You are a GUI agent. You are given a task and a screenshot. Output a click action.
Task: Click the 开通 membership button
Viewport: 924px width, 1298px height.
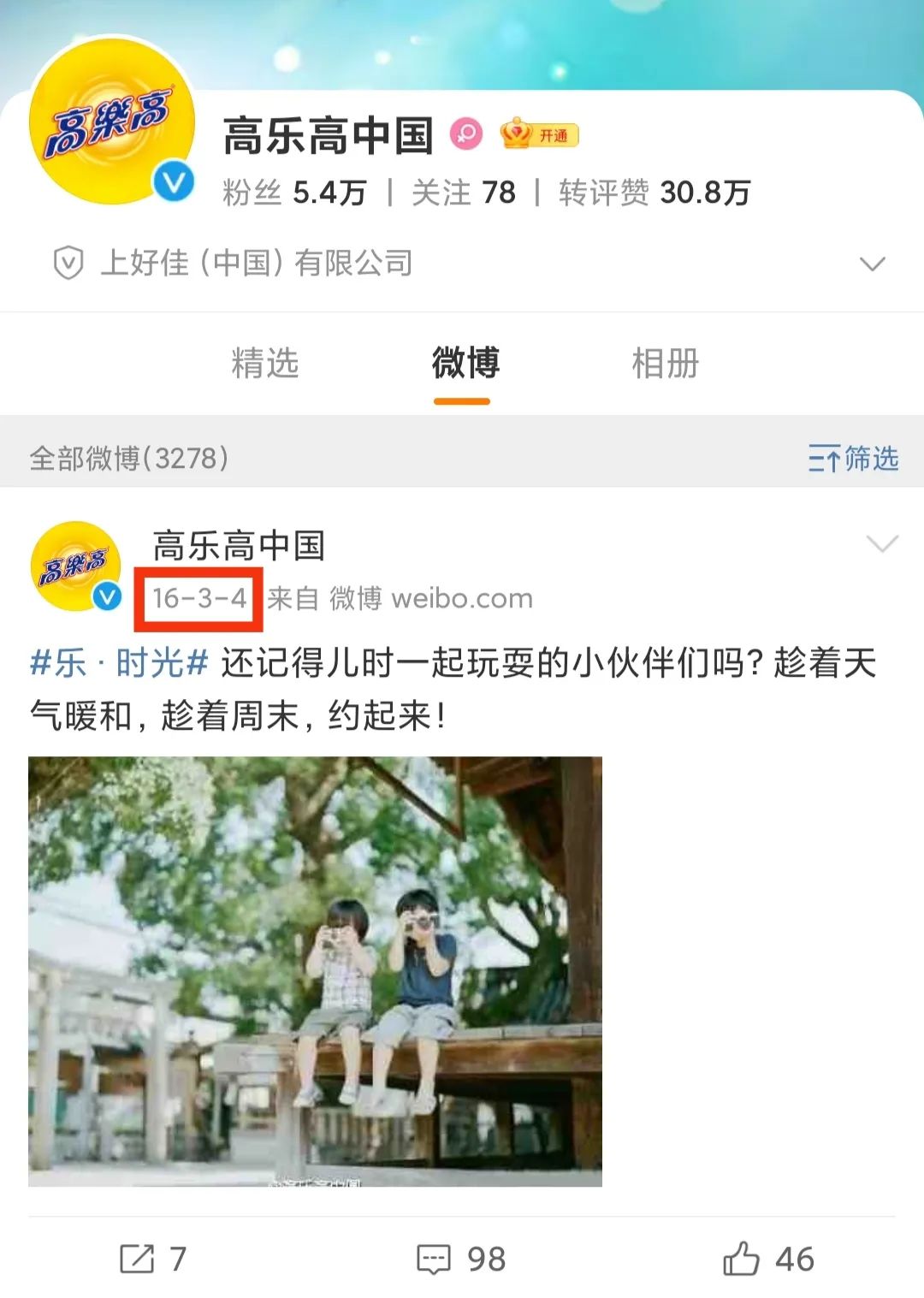[556, 134]
